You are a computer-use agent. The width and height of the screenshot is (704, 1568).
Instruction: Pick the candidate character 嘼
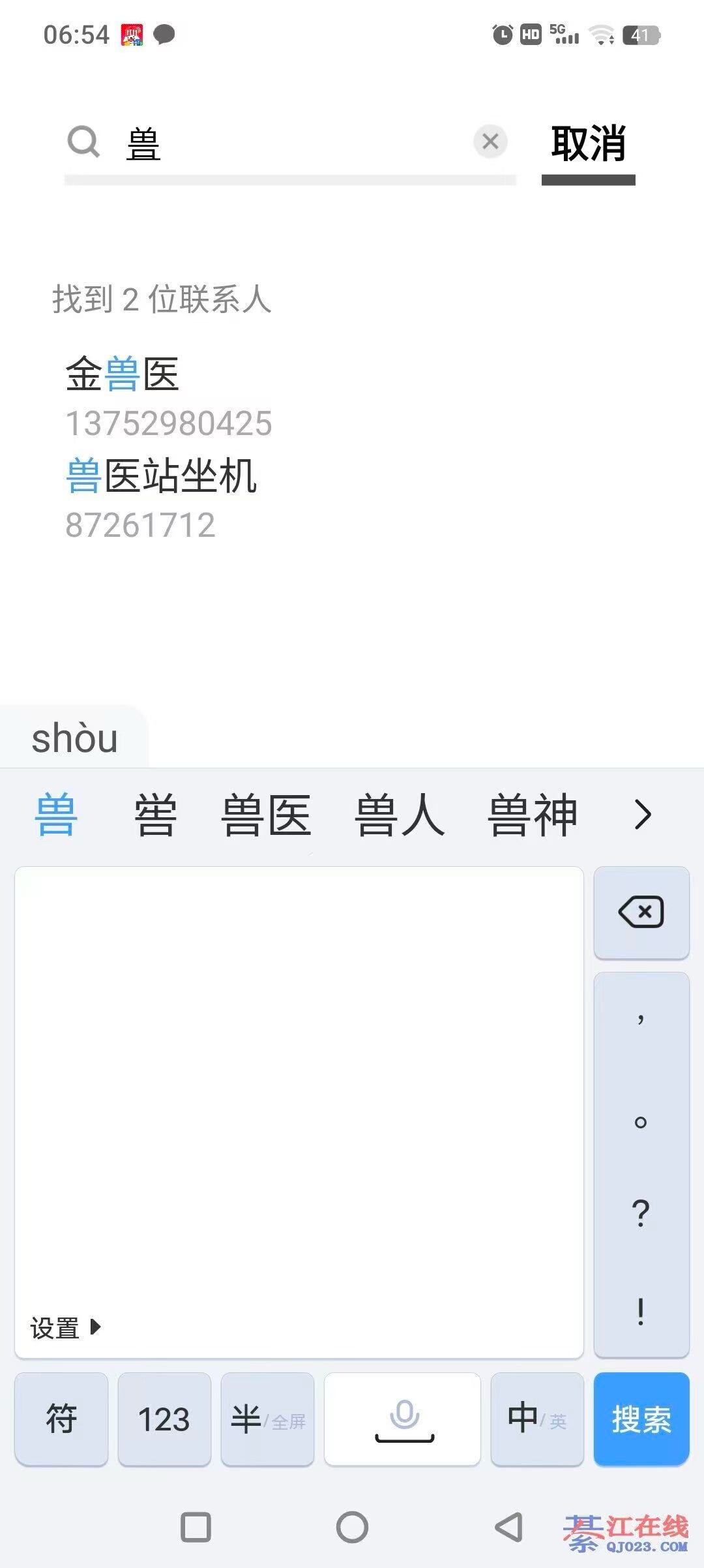pos(155,815)
